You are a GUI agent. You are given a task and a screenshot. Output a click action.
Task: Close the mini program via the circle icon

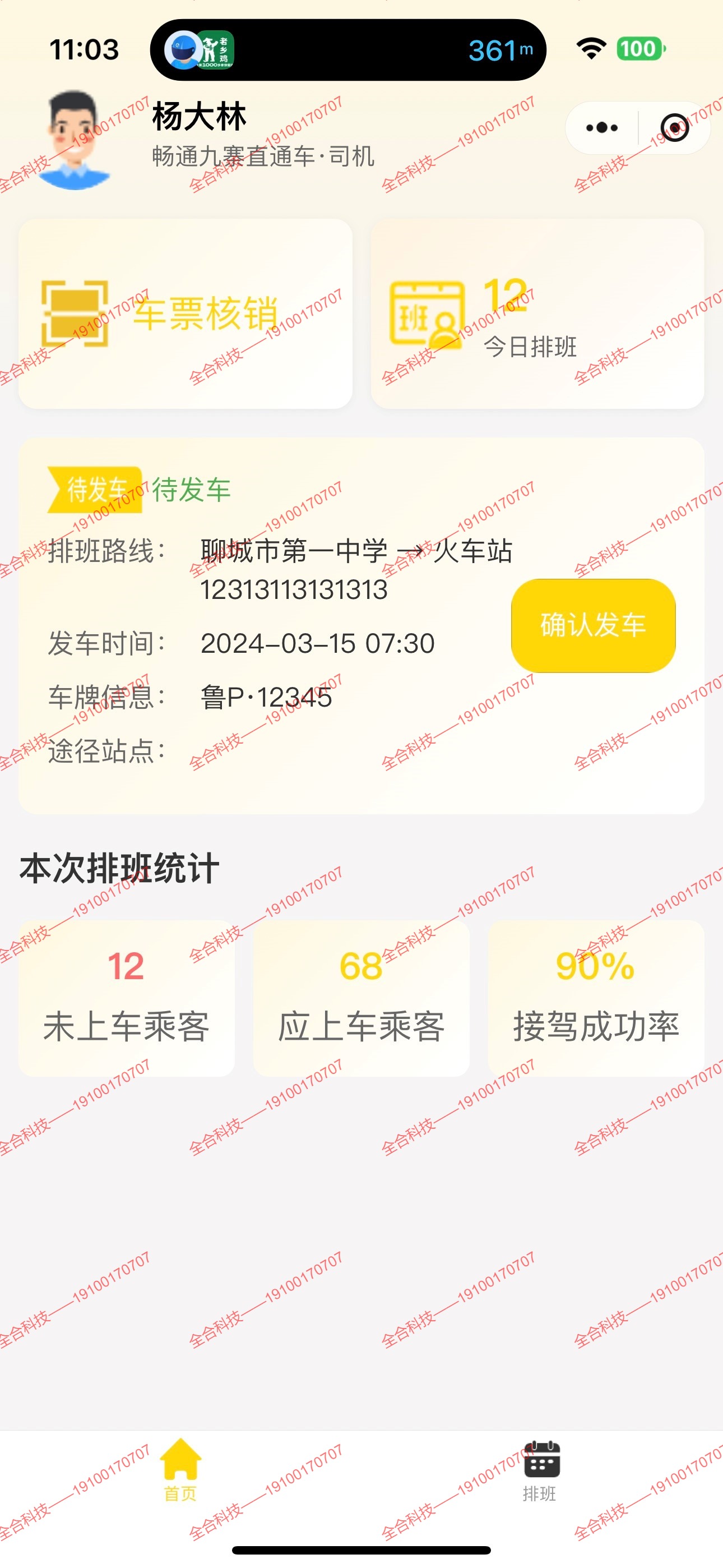tap(674, 128)
